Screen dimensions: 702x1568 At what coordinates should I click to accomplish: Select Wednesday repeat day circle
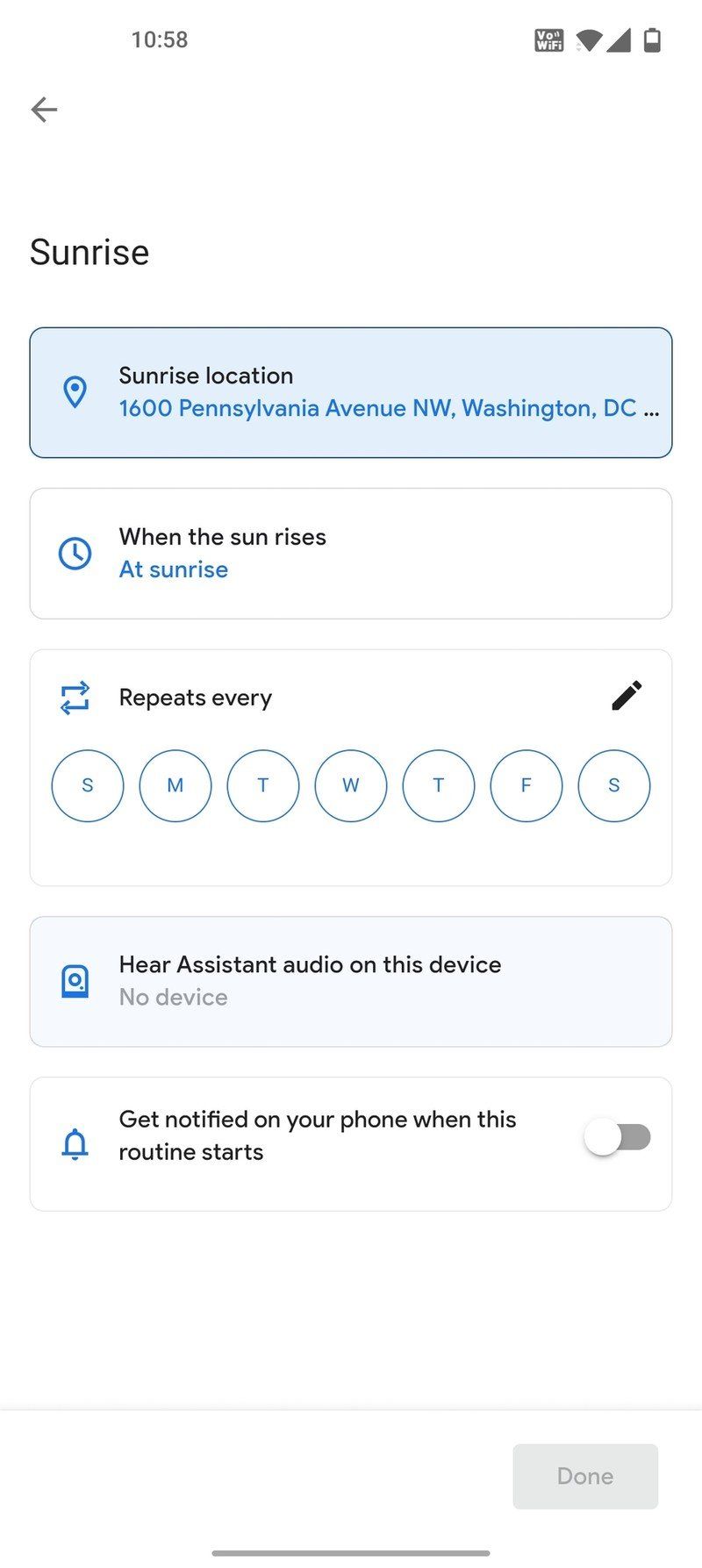point(350,785)
